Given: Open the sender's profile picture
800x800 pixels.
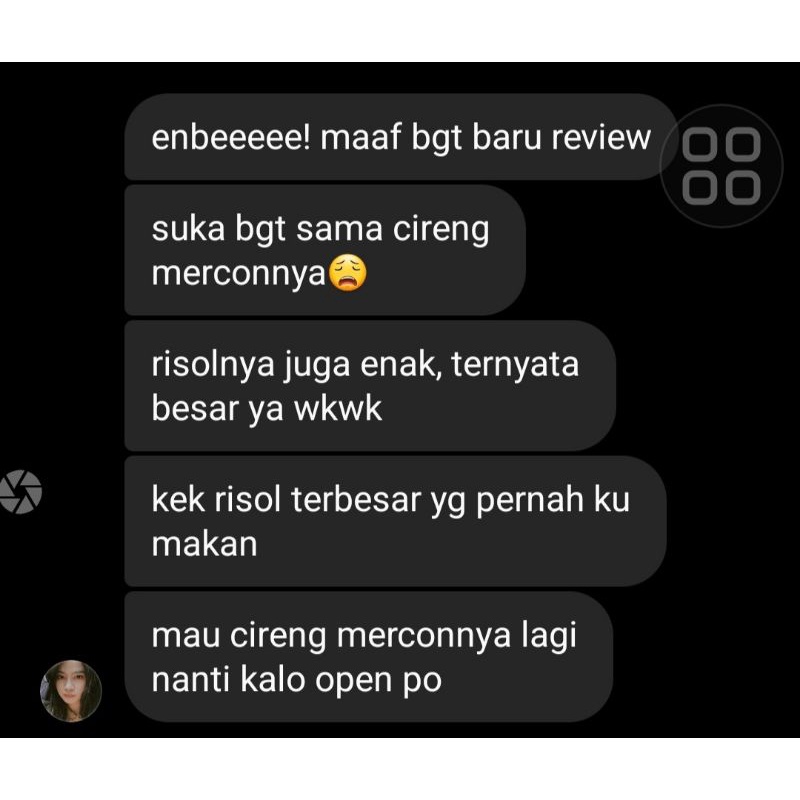Looking at the screenshot, I should [71, 691].
